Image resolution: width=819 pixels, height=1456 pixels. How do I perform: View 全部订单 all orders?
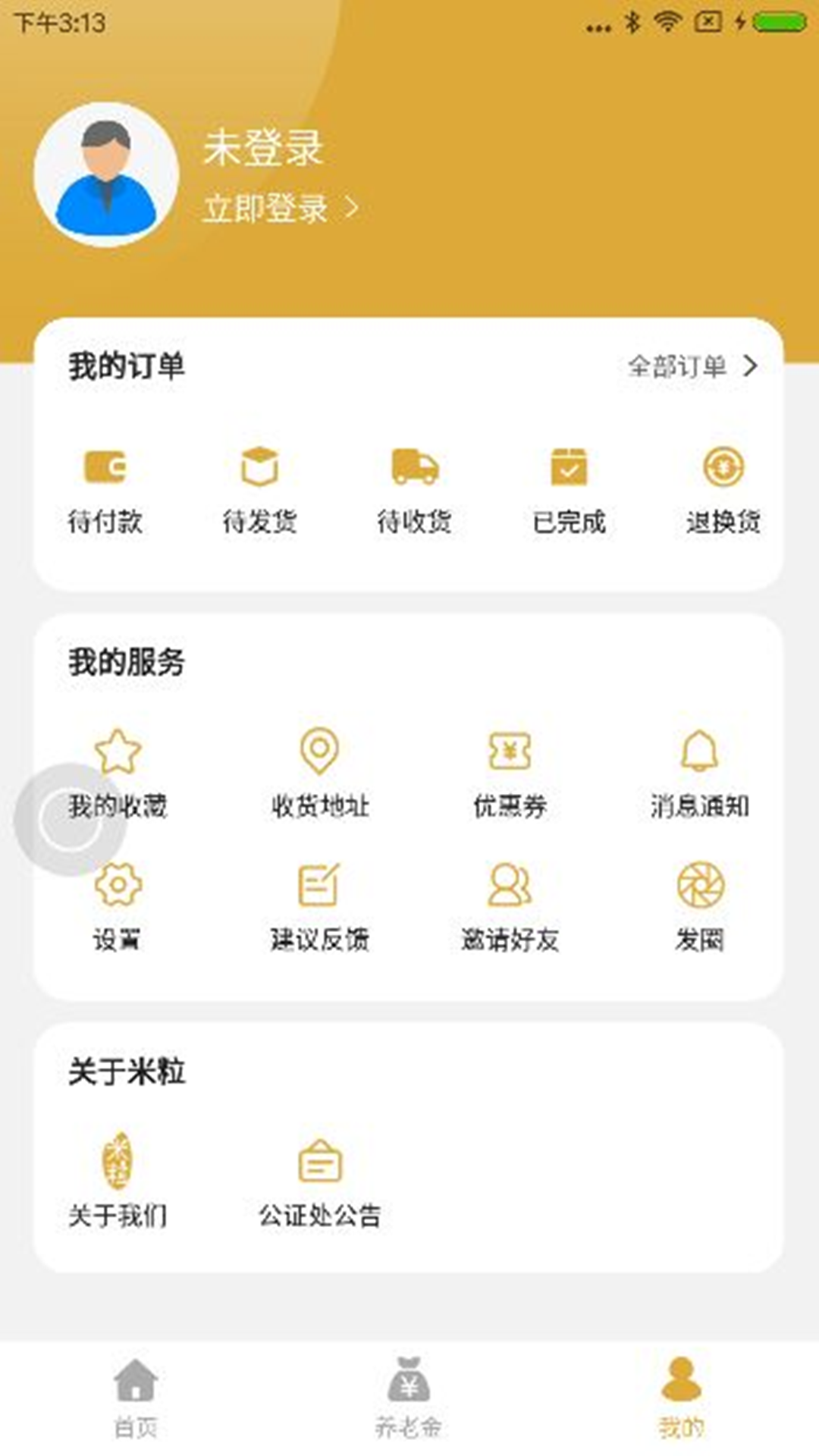[692, 366]
